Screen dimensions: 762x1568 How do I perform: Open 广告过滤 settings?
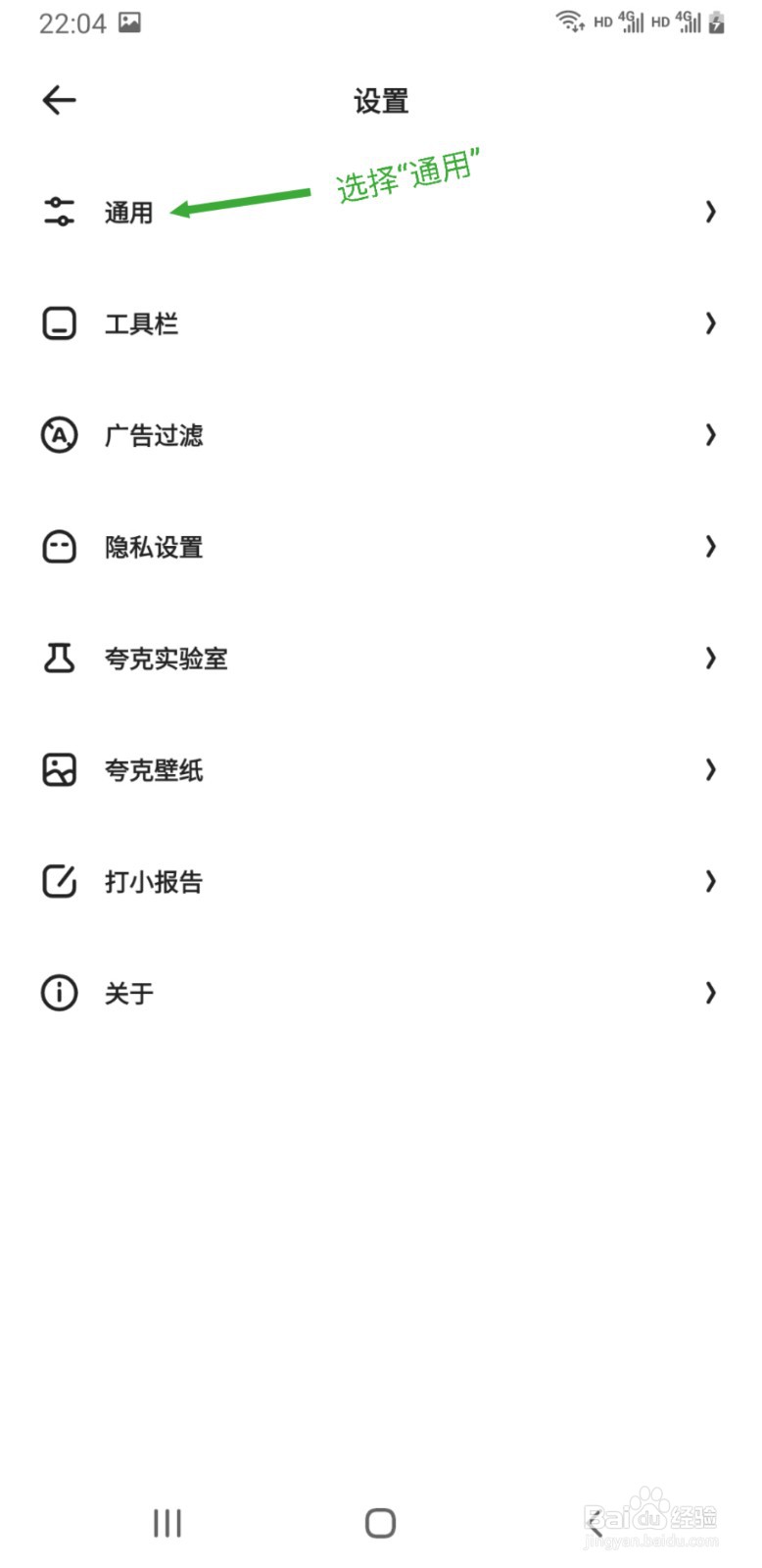[x=153, y=435]
